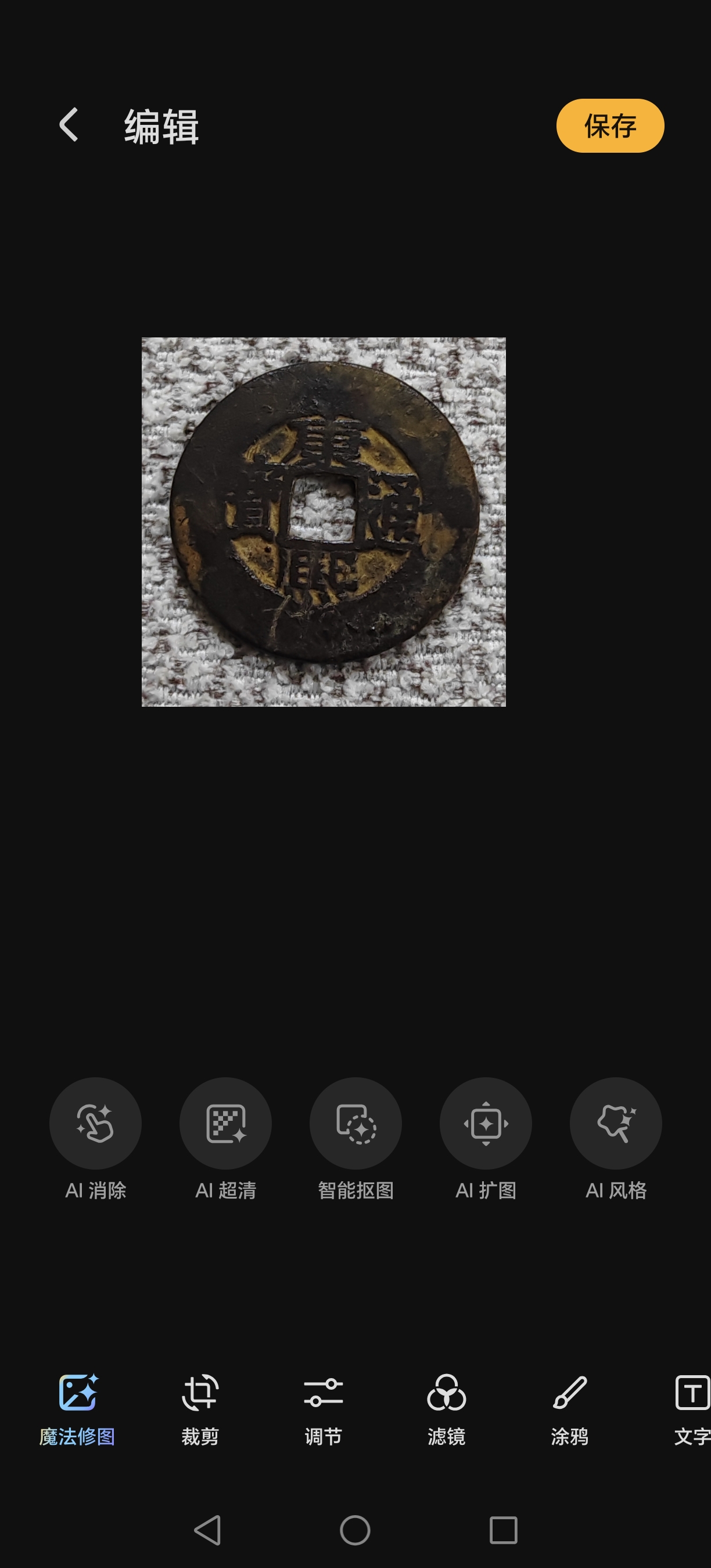The height and width of the screenshot is (1568, 711).
Task: Open the 智能抠图 cutout tool
Action: (355, 1124)
